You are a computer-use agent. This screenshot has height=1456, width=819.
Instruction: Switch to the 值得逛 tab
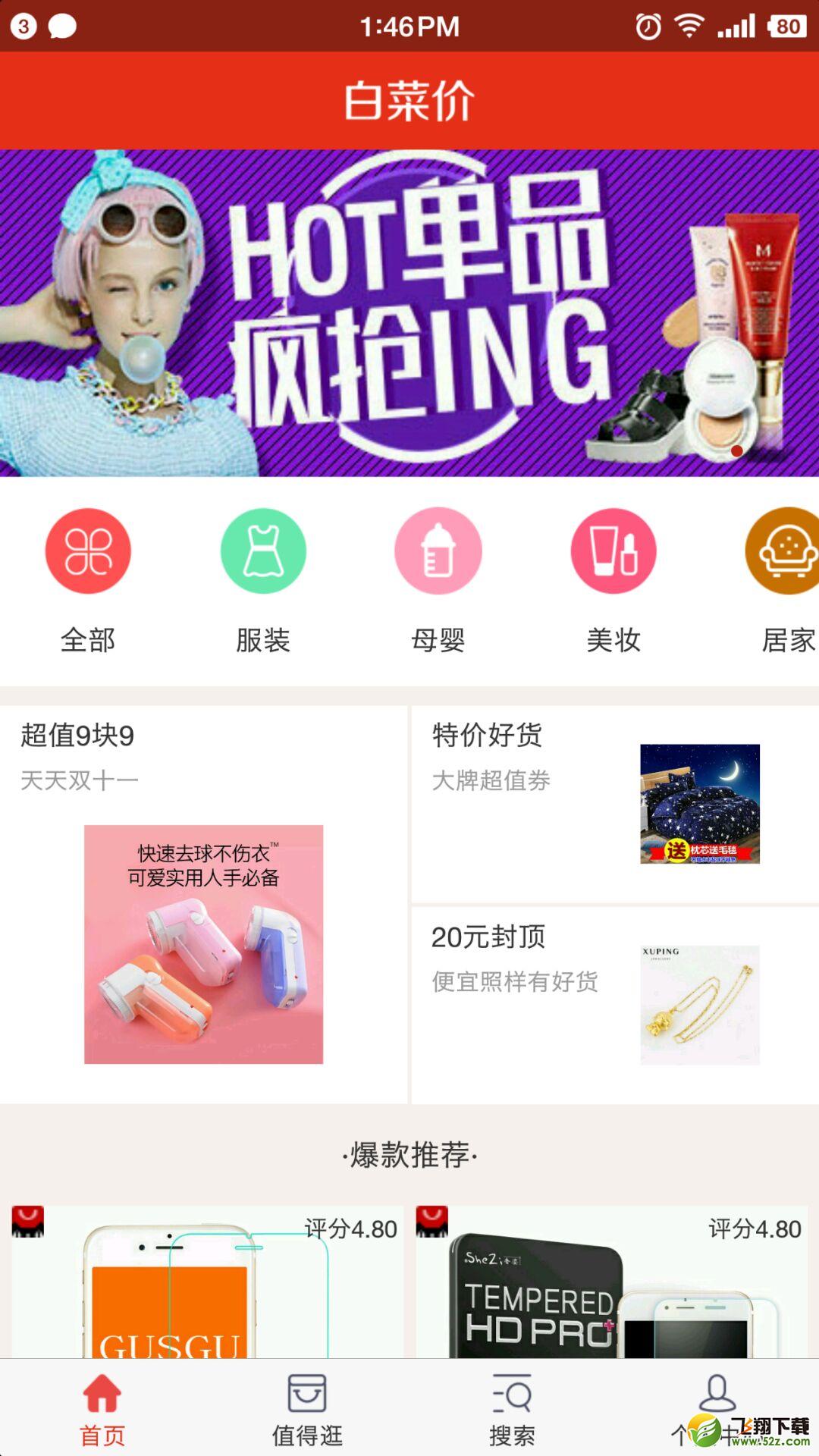coord(307,1408)
